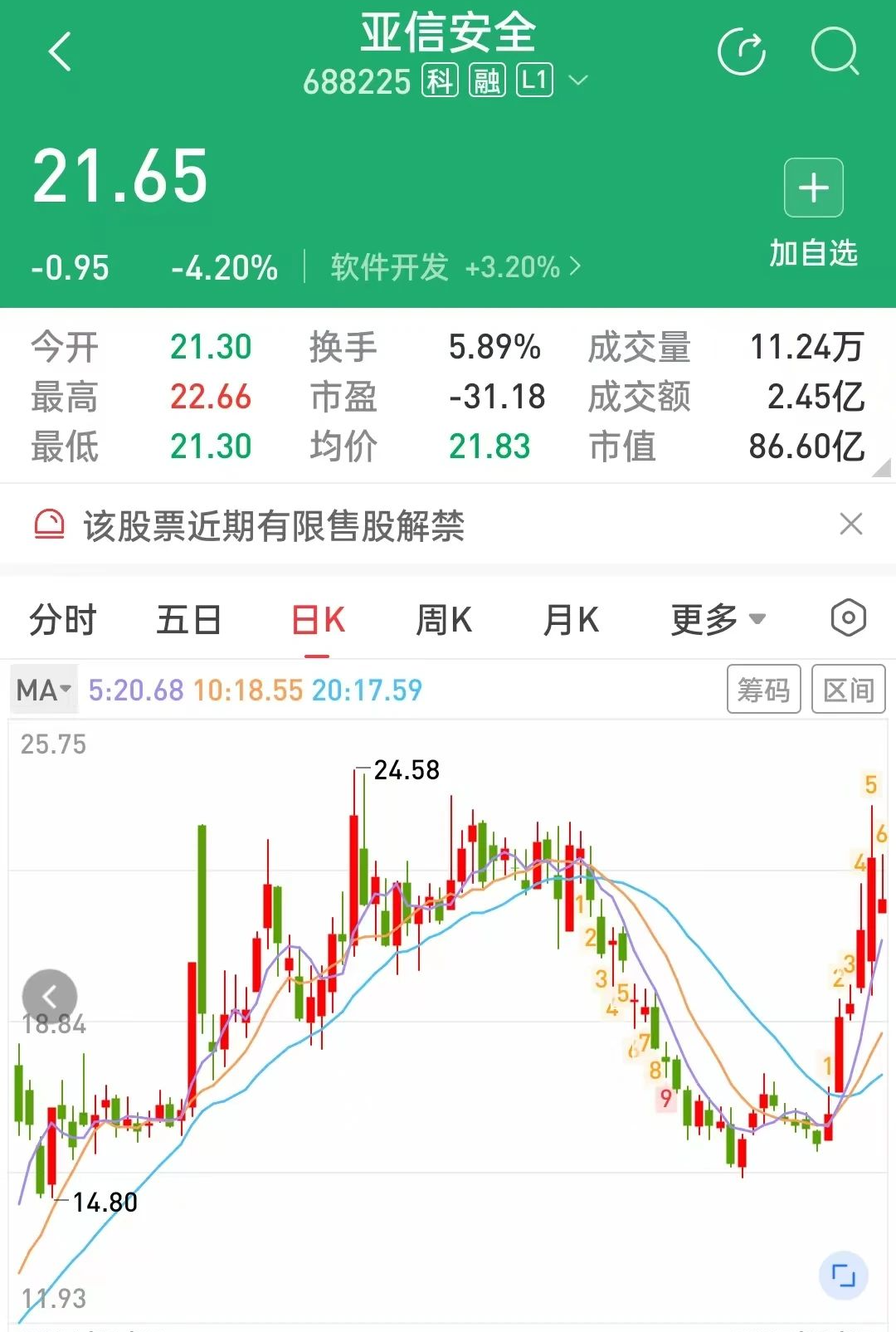Open 软件开发 sector link
This screenshot has height=1332, width=896.
[455, 267]
